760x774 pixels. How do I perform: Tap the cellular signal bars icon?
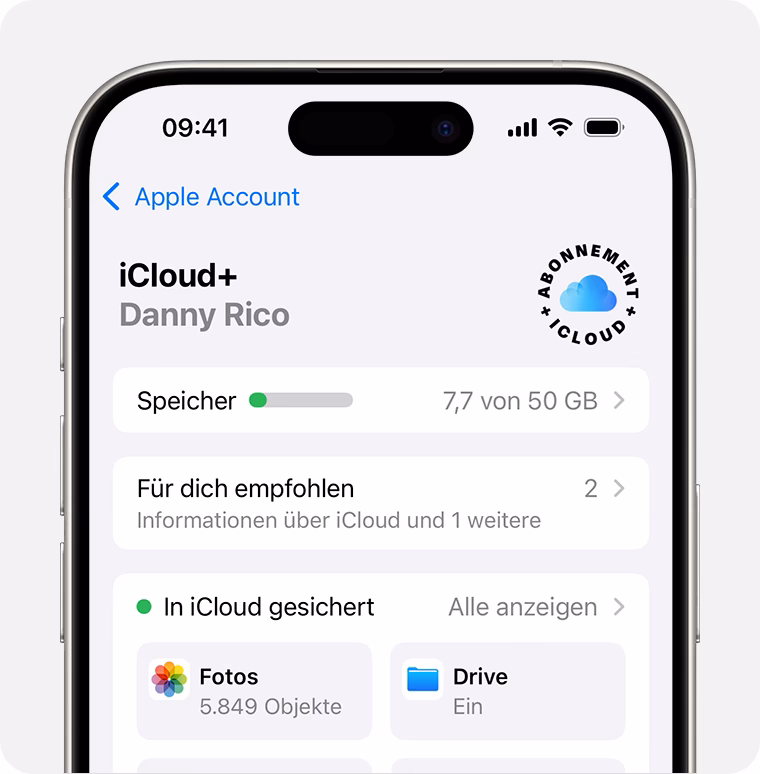coord(521,128)
